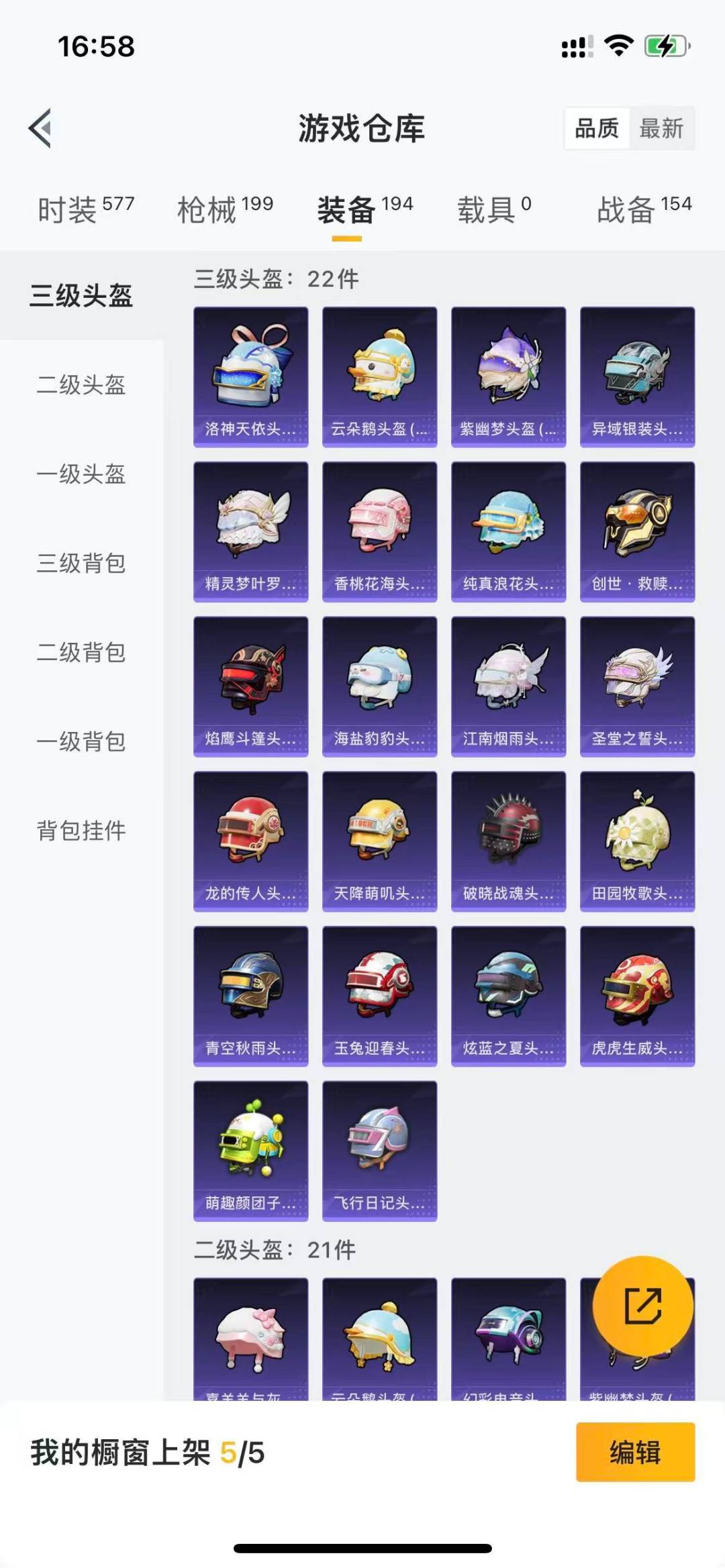725x1568 pixels.
Task: Jump to the 背包挂件 category
Action: [81, 831]
